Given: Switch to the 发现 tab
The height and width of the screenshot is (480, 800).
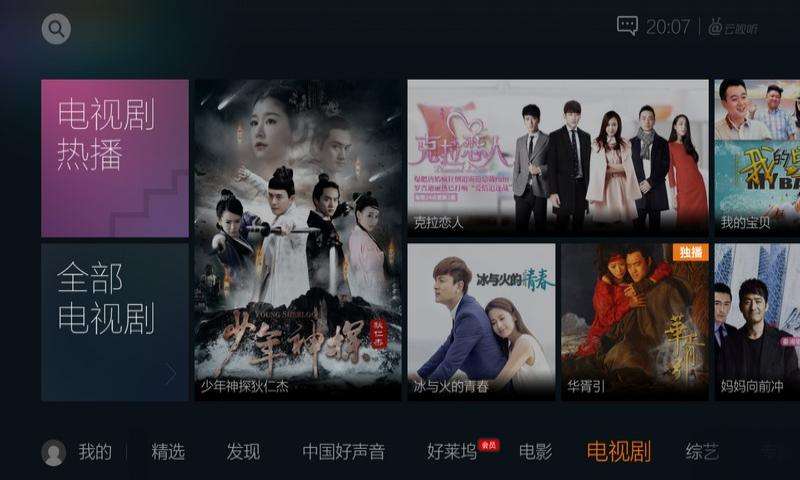Looking at the screenshot, I should (243, 452).
